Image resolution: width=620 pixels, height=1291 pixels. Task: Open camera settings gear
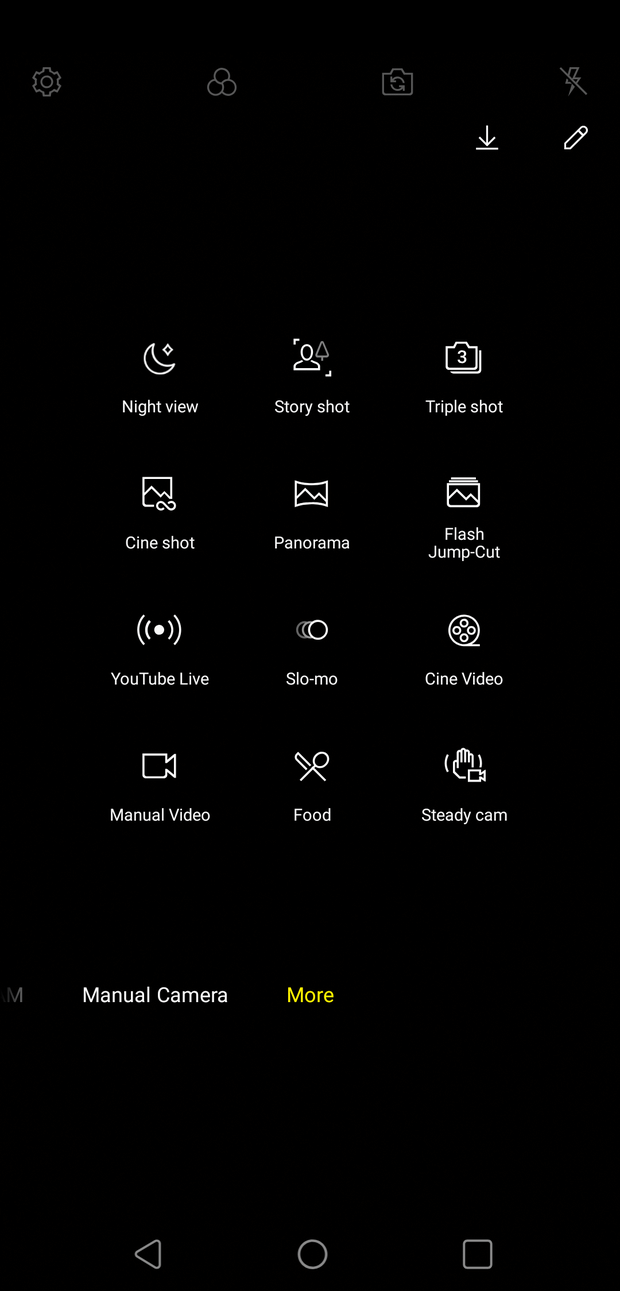[x=47, y=82]
